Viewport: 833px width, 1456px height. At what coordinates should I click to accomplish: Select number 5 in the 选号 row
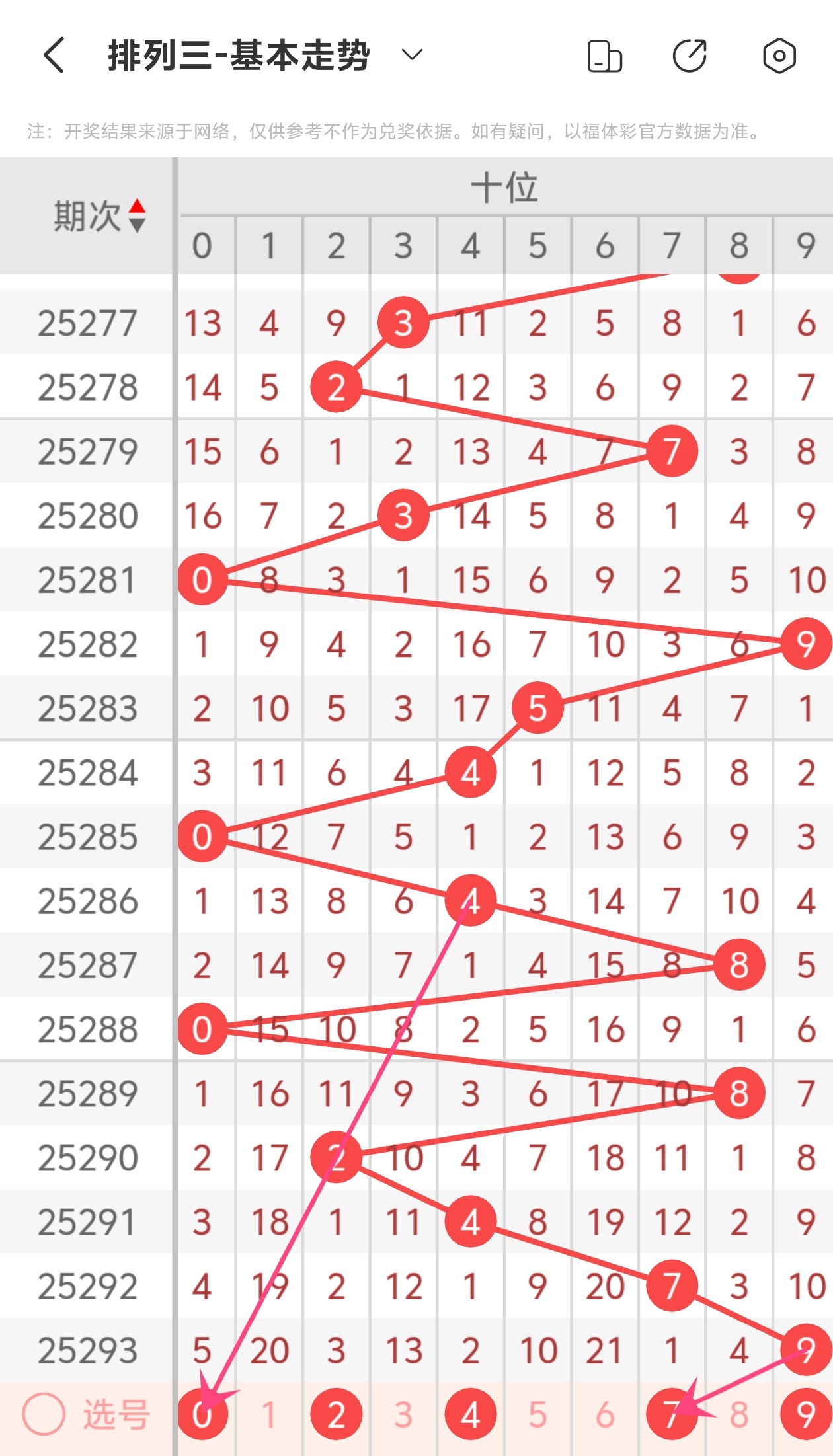(x=537, y=1414)
